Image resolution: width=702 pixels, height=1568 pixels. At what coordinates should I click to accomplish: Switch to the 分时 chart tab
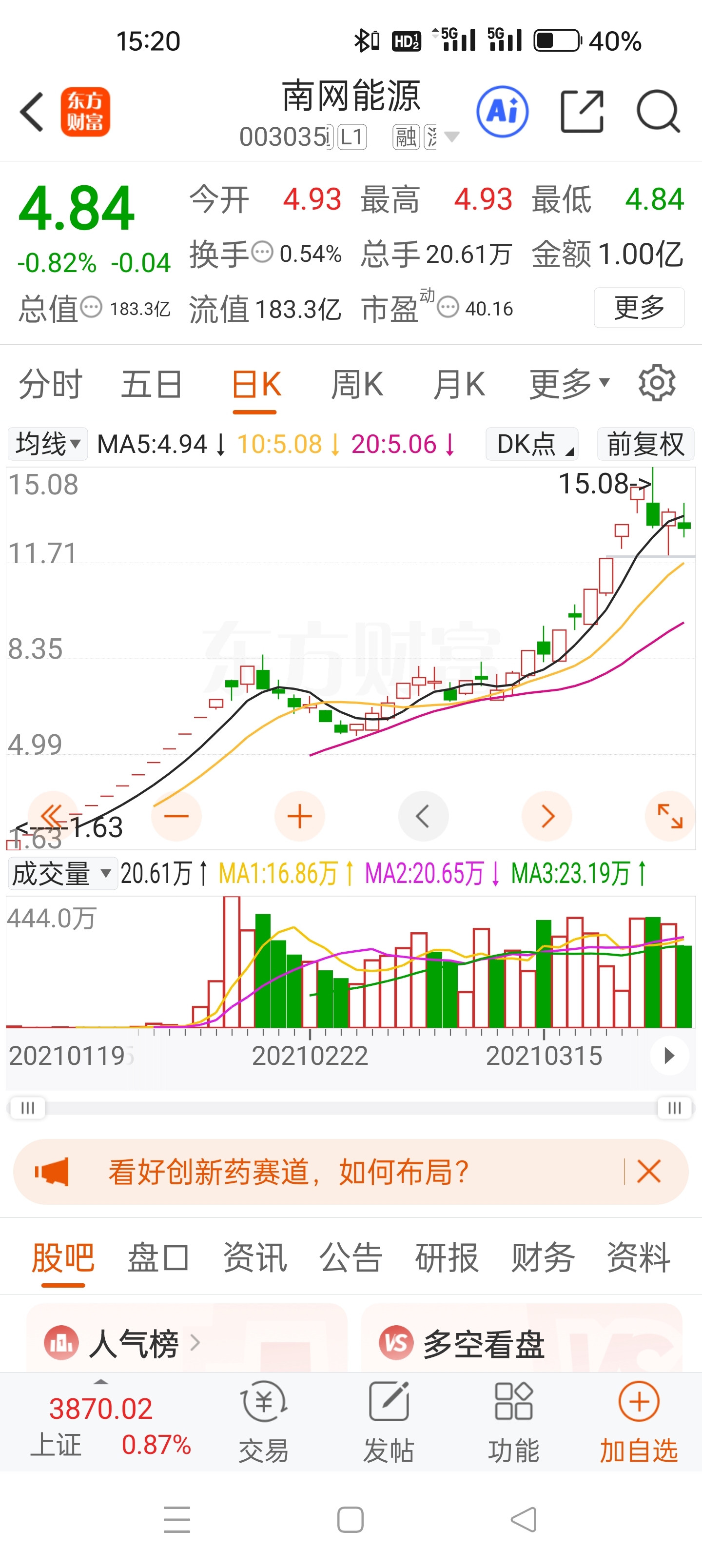coord(51,385)
